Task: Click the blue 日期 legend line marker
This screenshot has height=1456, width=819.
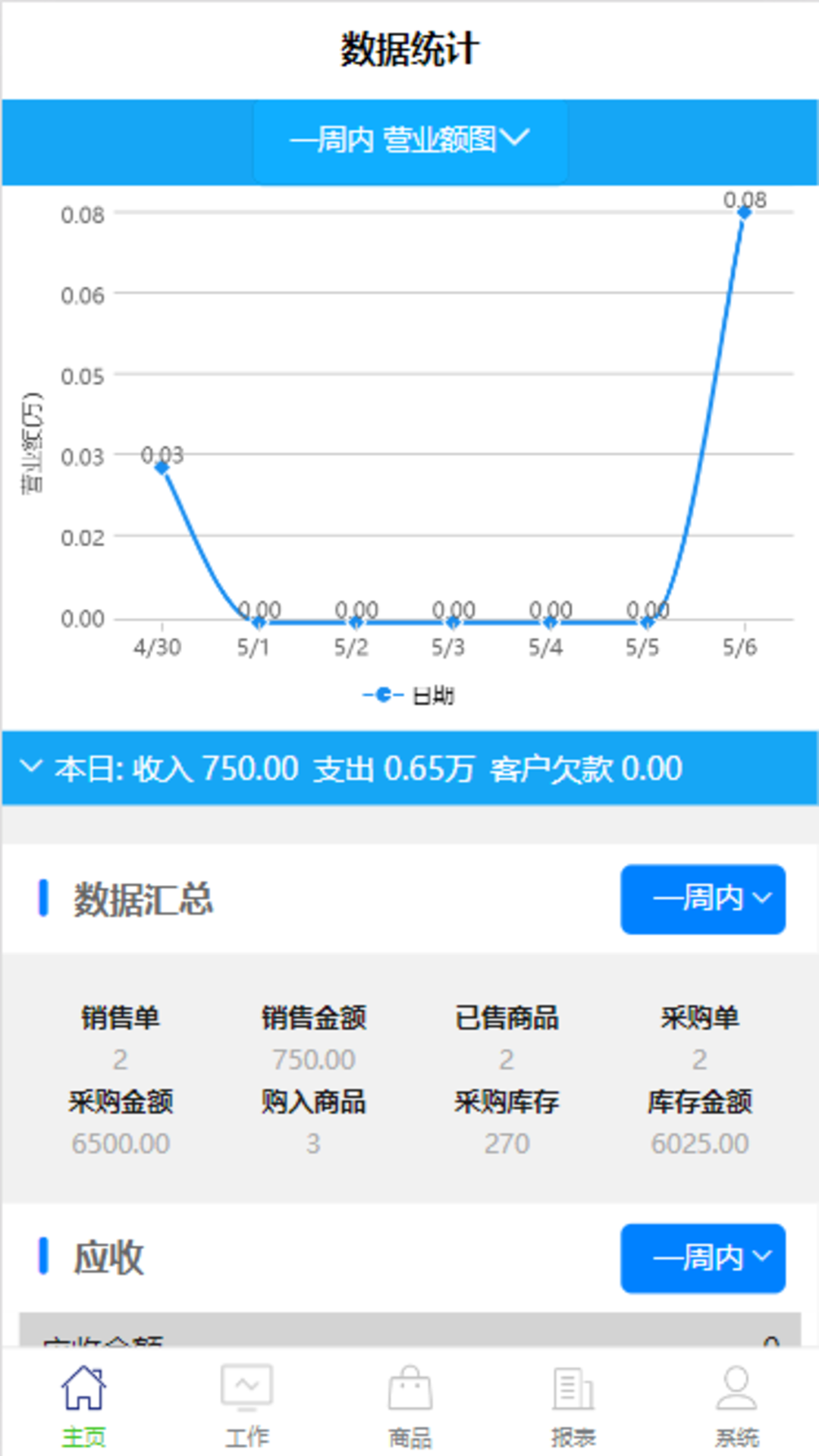Action: coord(383,694)
